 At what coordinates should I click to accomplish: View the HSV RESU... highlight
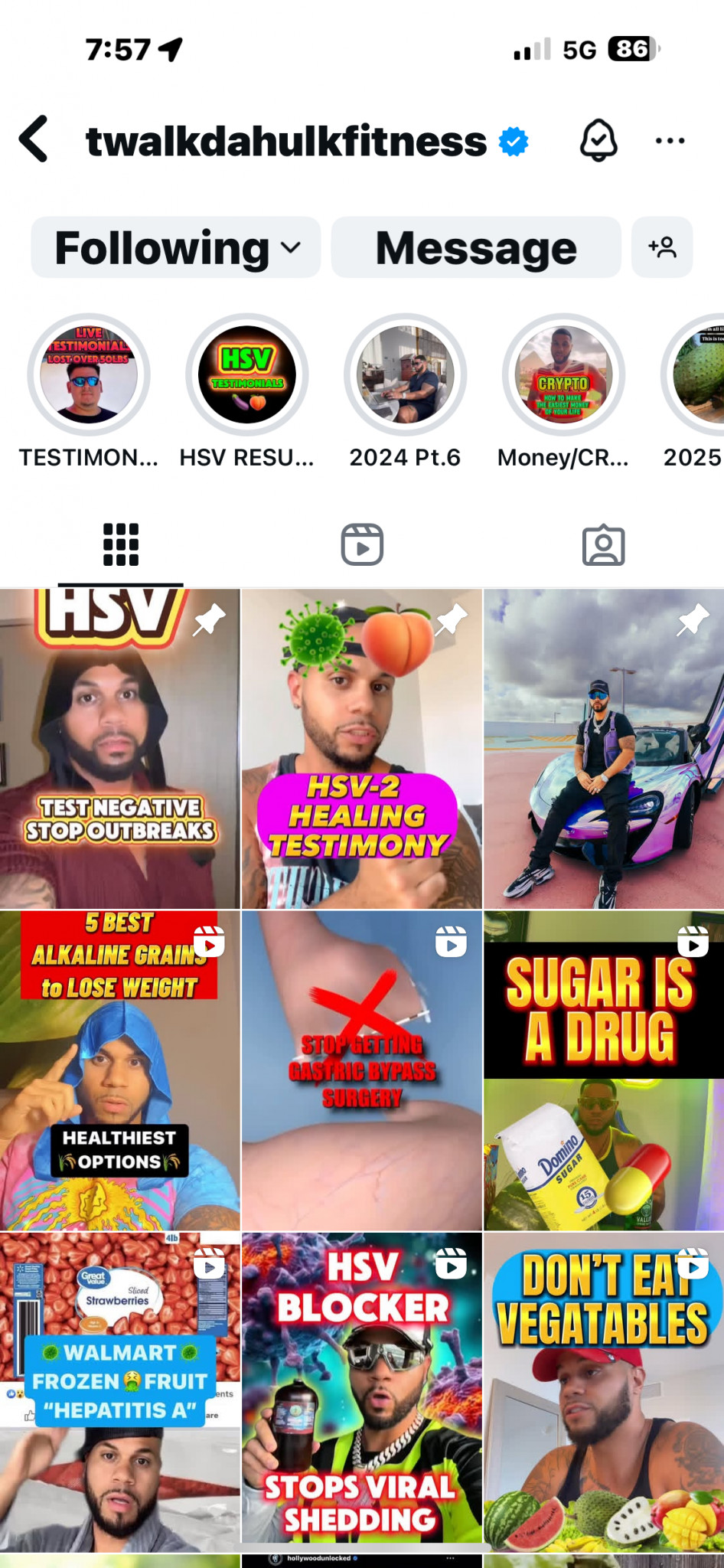pos(247,374)
